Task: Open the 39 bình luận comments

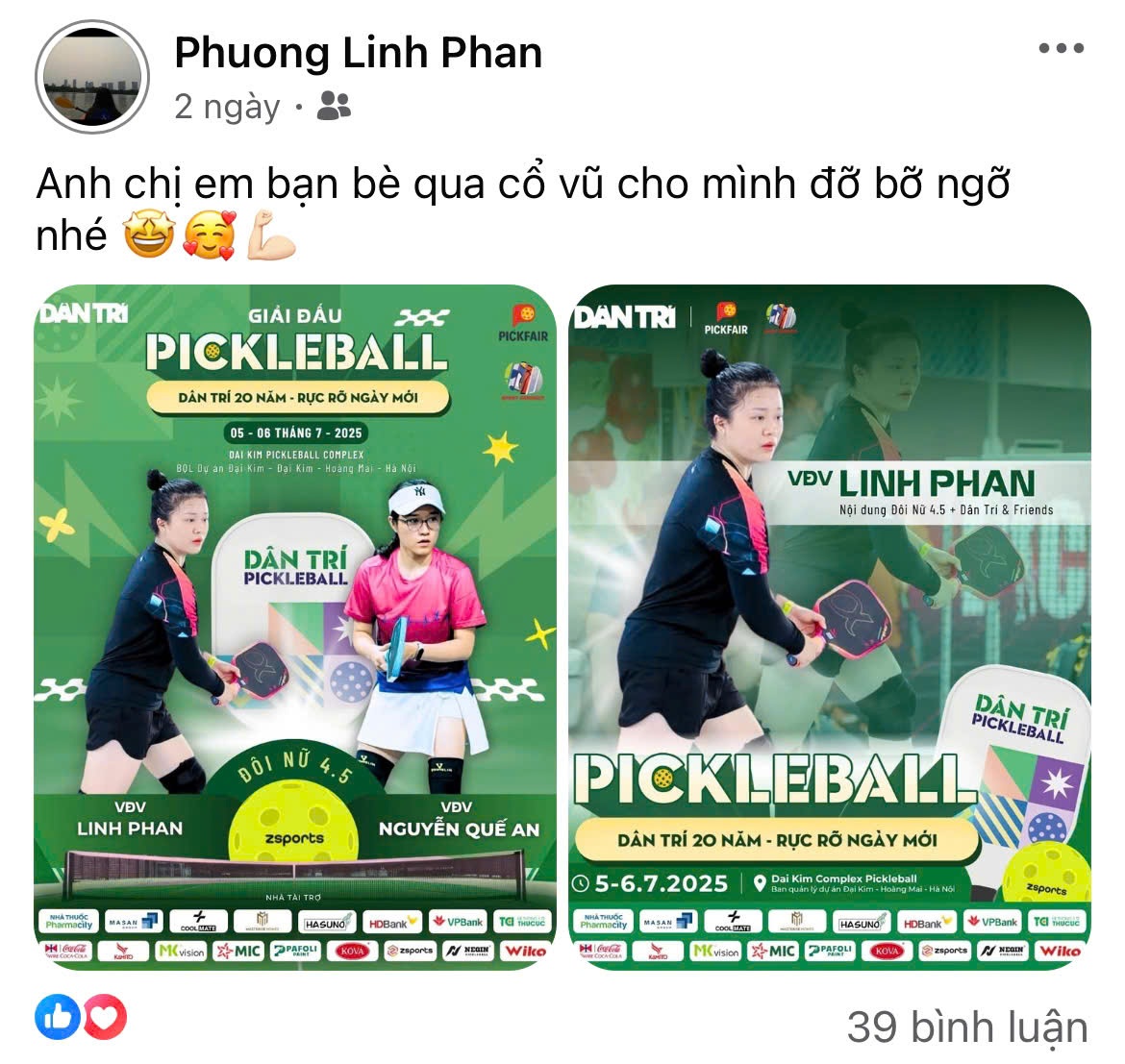Action: click(966, 1027)
